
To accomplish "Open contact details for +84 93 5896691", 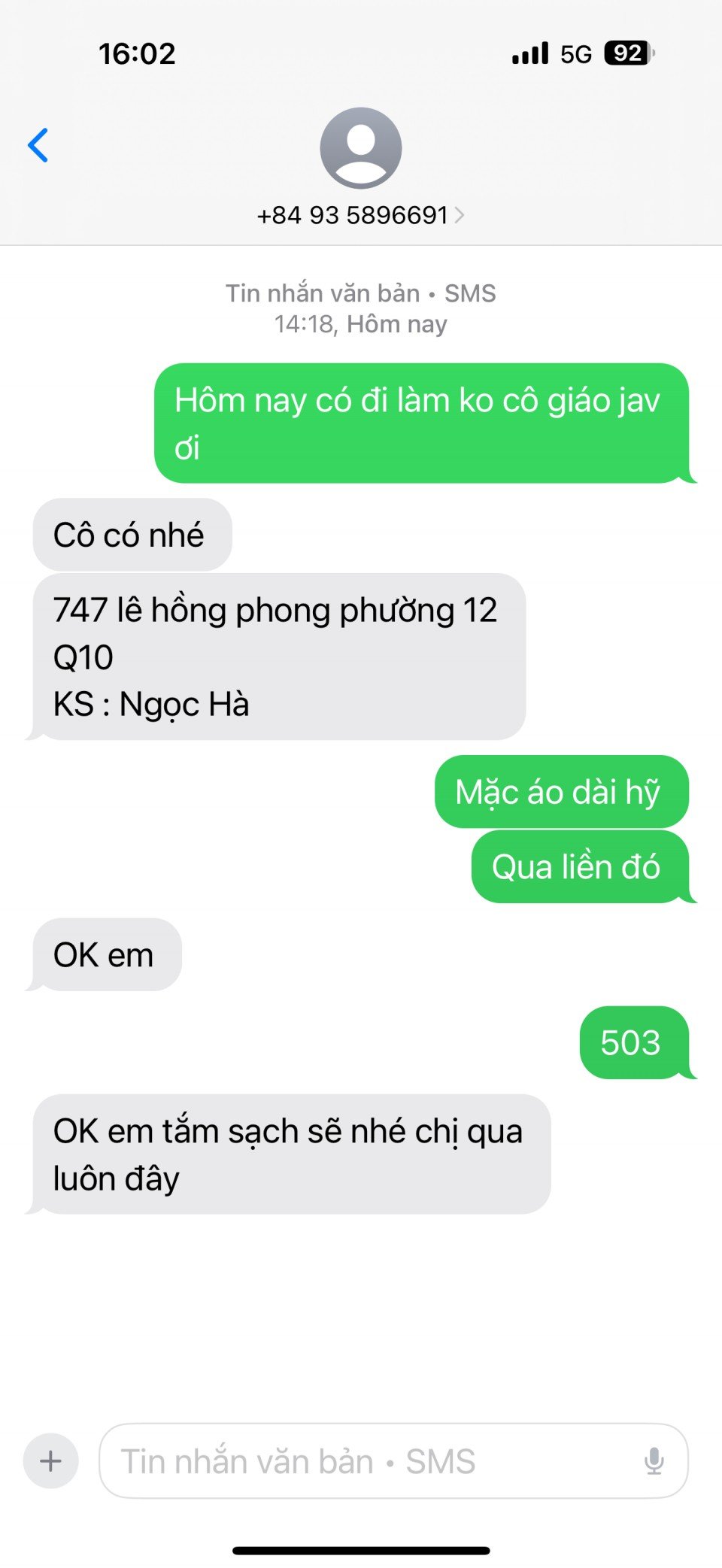I will tap(360, 215).
